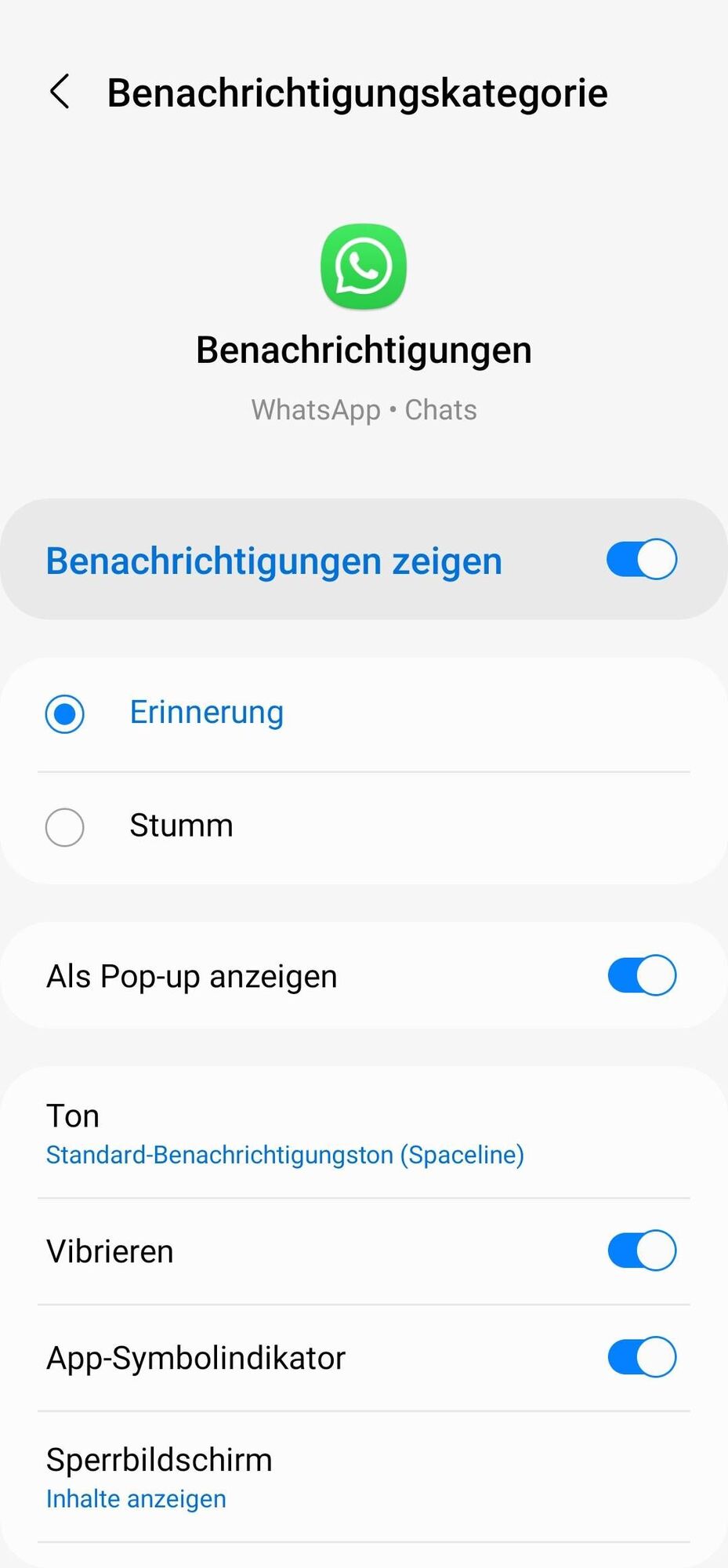Toggle Vibrieren off
The height and width of the screenshot is (1568, 728).
(641, 1250)
